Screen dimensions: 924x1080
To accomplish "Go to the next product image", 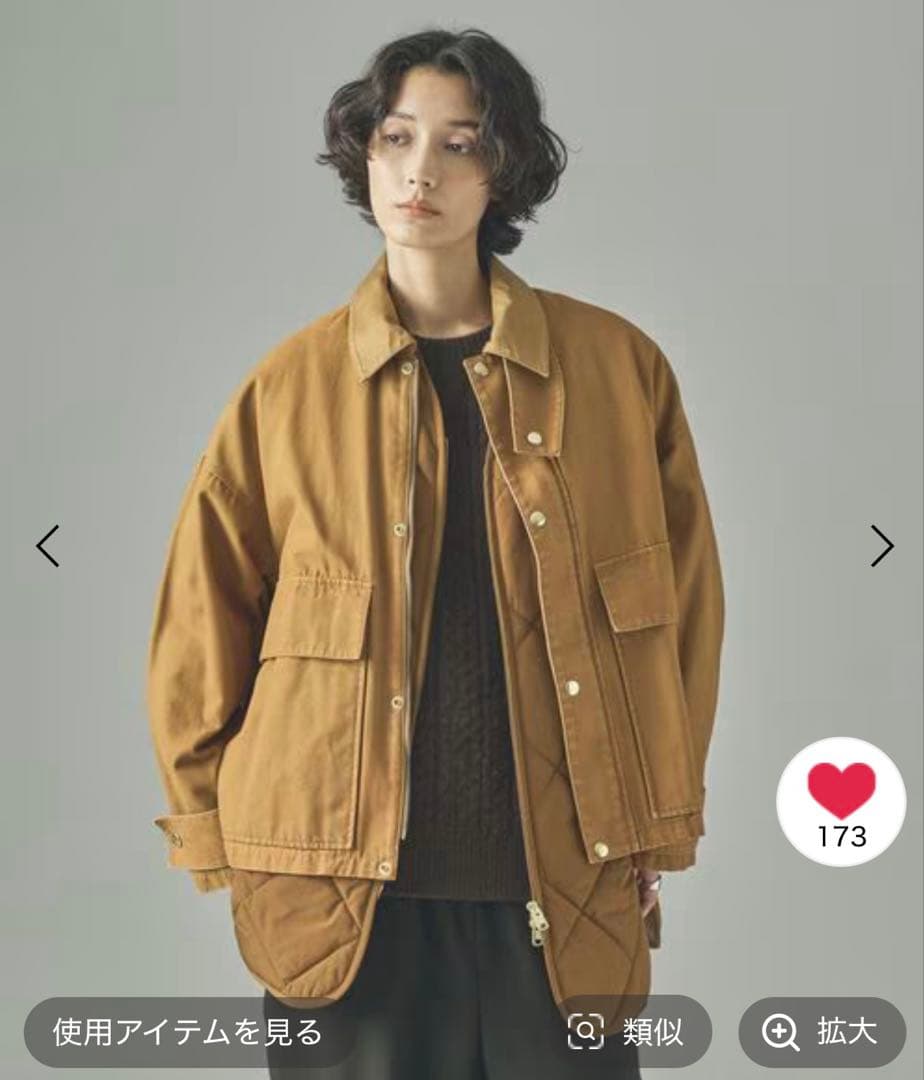I will pyautogui.click(x=881, y=546).
